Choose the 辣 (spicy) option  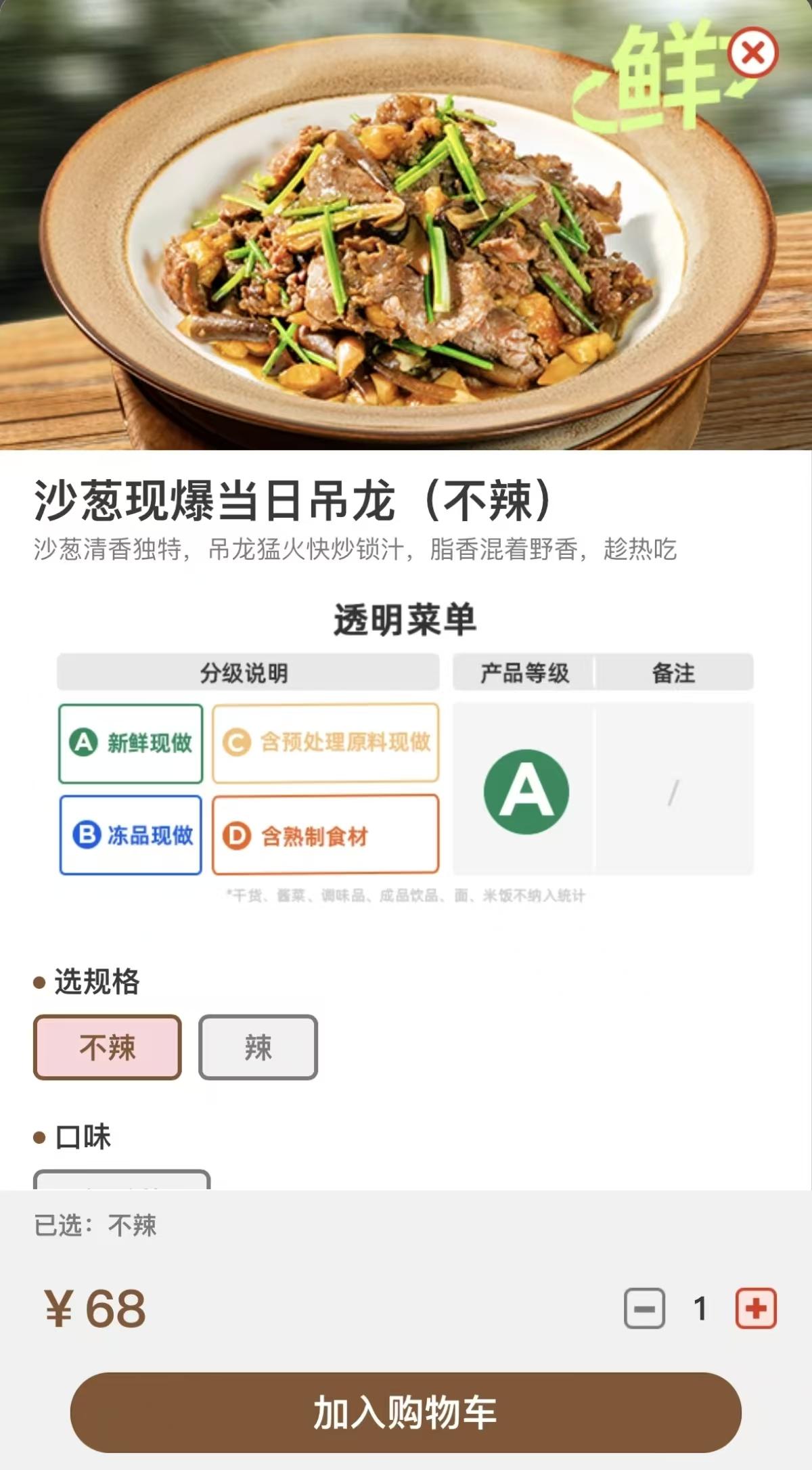258,1046
